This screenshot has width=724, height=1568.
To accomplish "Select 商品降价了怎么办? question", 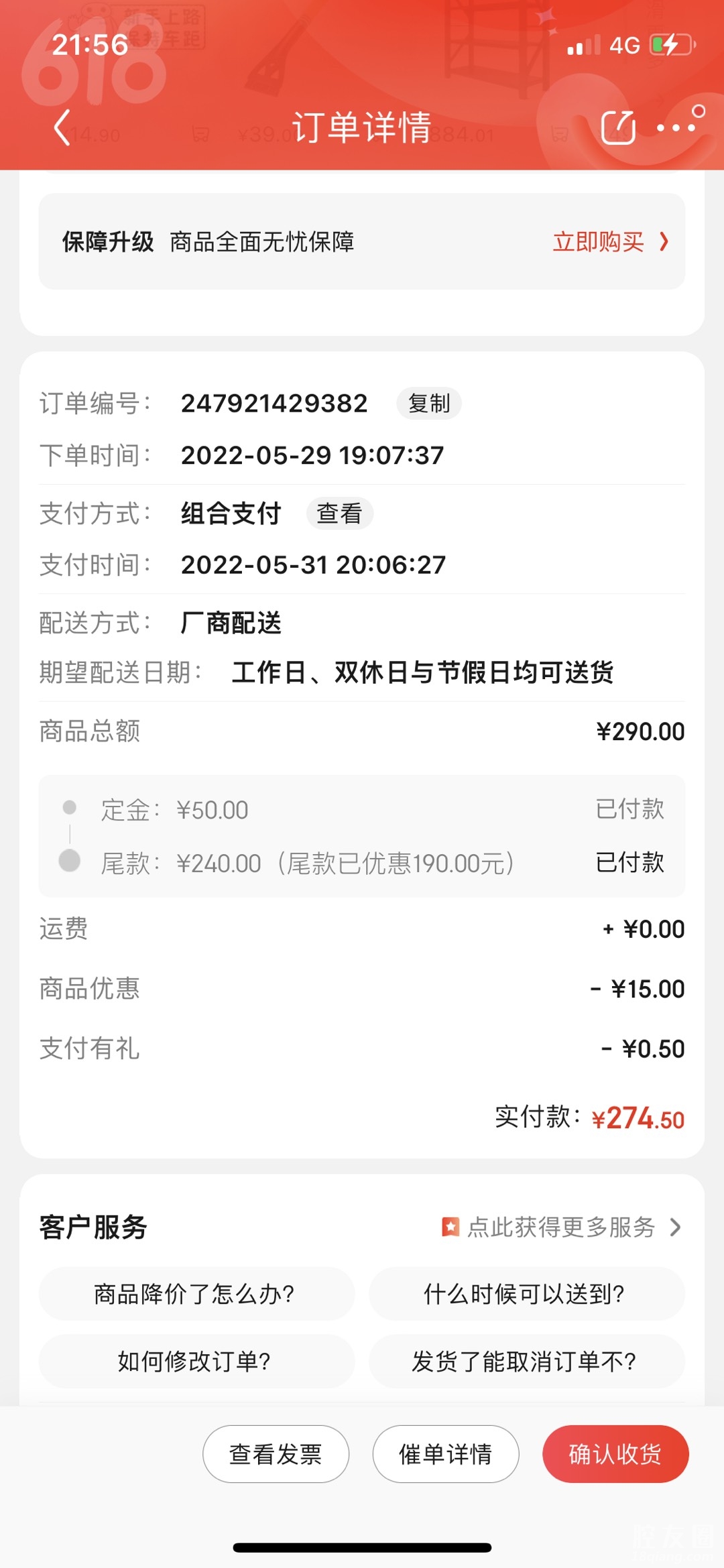I will [196, 1294].
